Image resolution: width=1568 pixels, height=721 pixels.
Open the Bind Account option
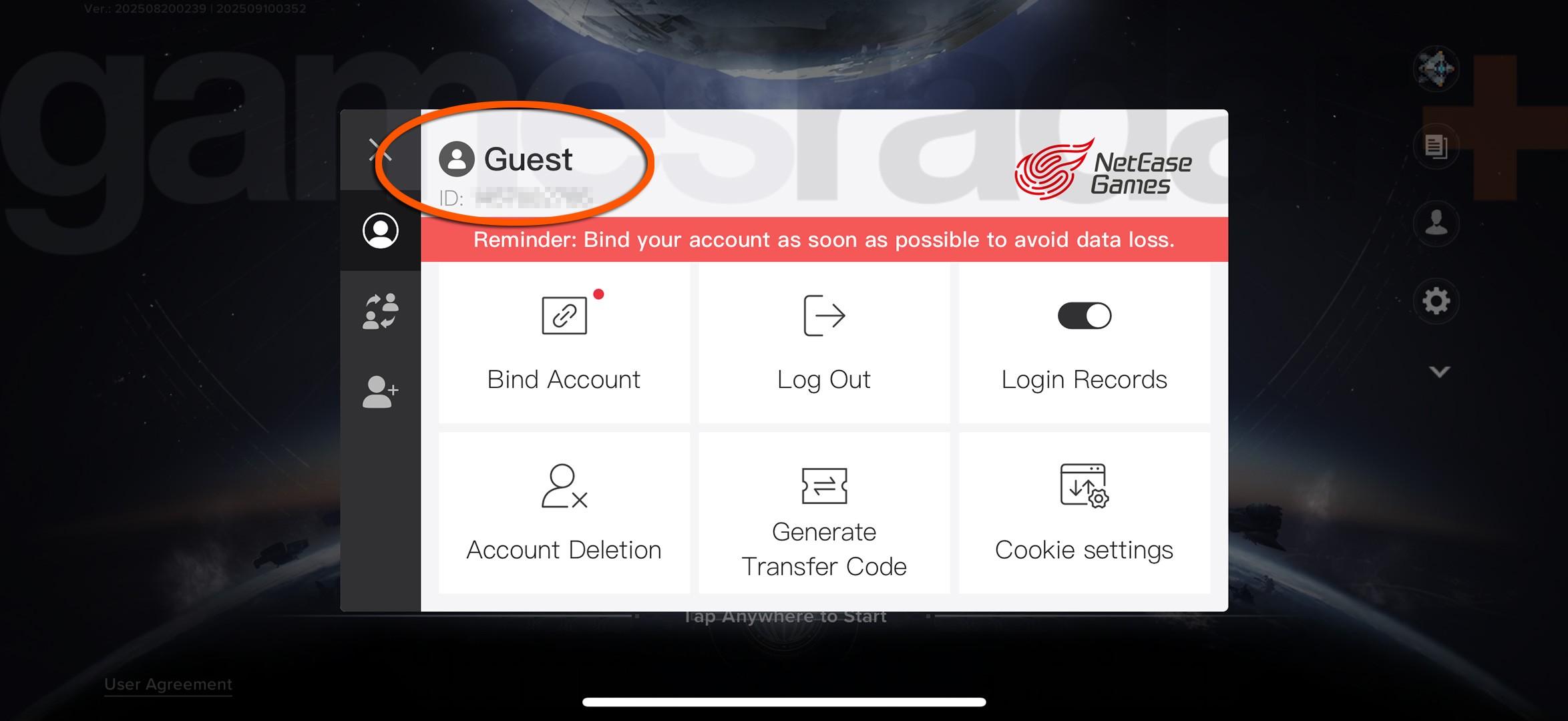point(564,343)
